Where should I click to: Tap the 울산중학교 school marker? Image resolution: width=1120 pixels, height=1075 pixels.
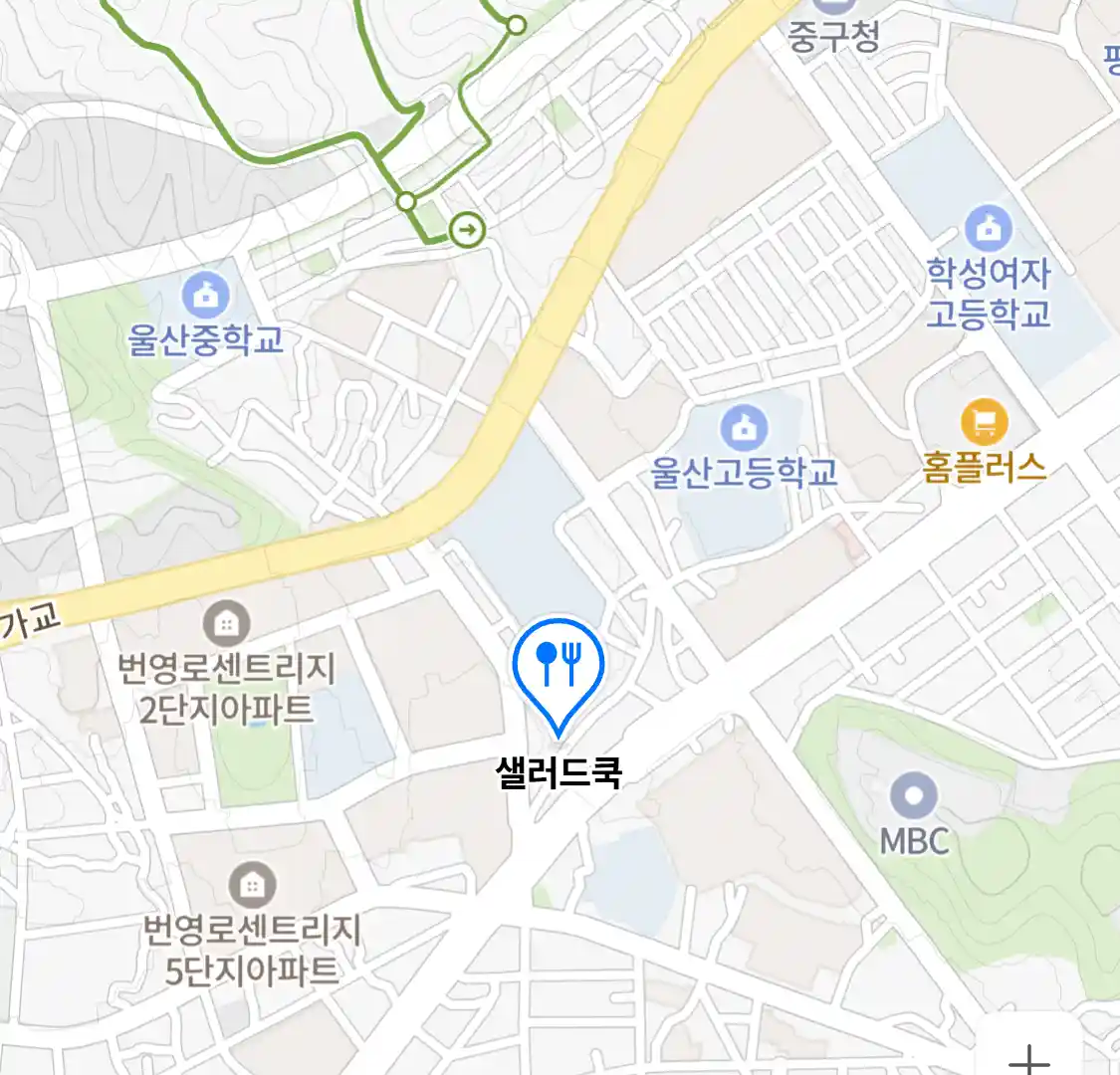206,296
